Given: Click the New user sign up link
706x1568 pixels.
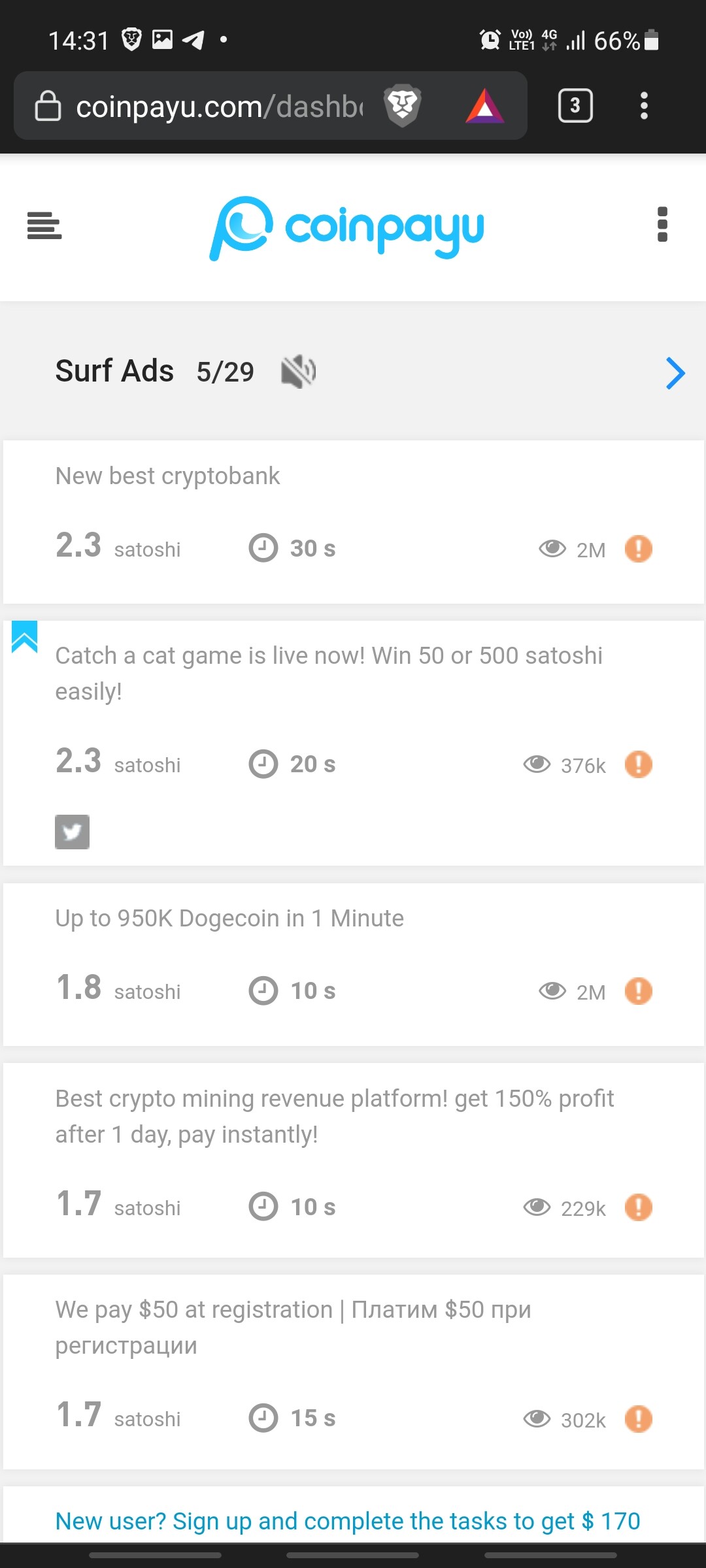Looking at the screenshot, I should pos(347,1520).
